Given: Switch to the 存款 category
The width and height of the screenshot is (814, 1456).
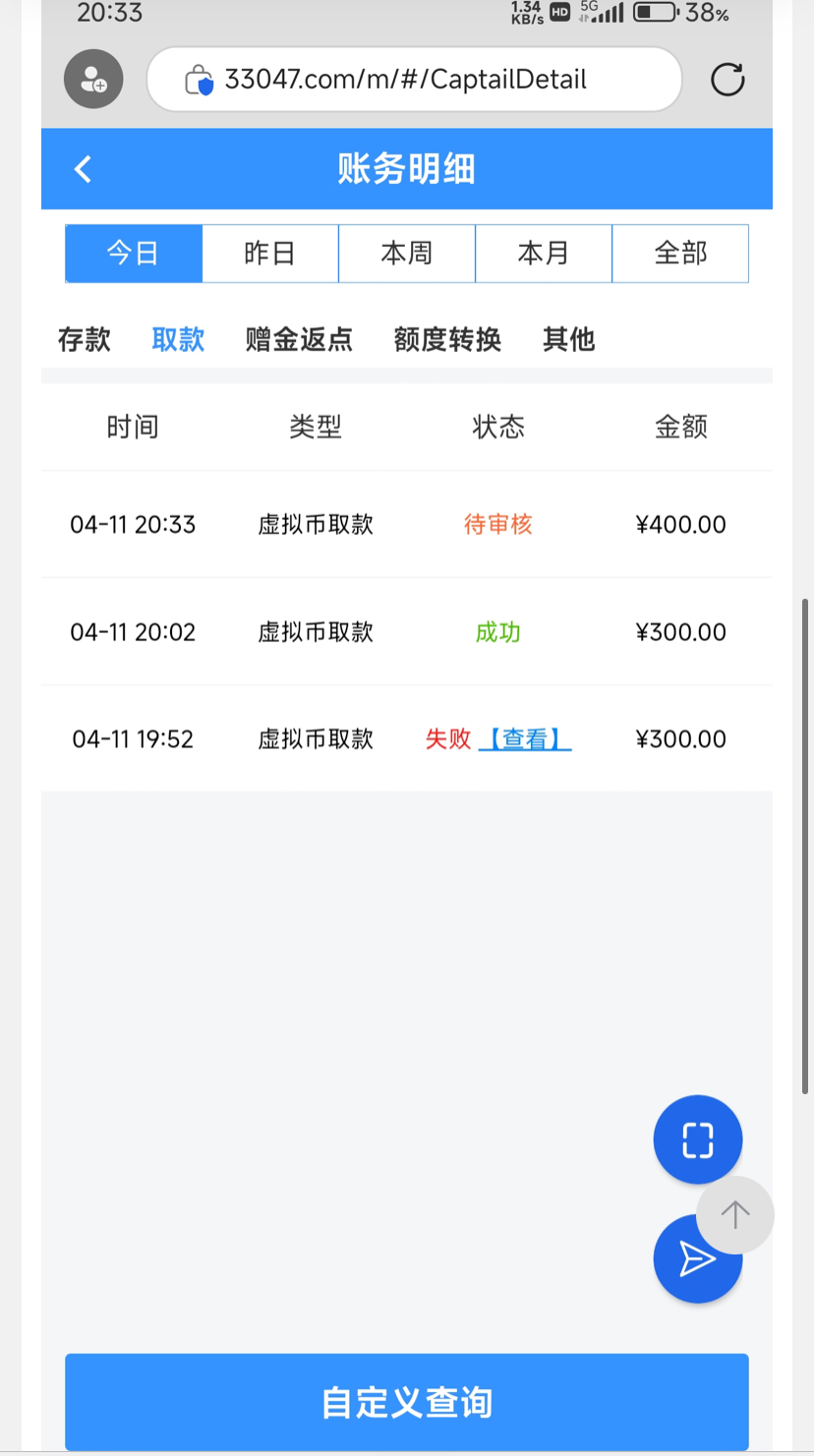Looking at the screenshot, I should click(85, 340).
